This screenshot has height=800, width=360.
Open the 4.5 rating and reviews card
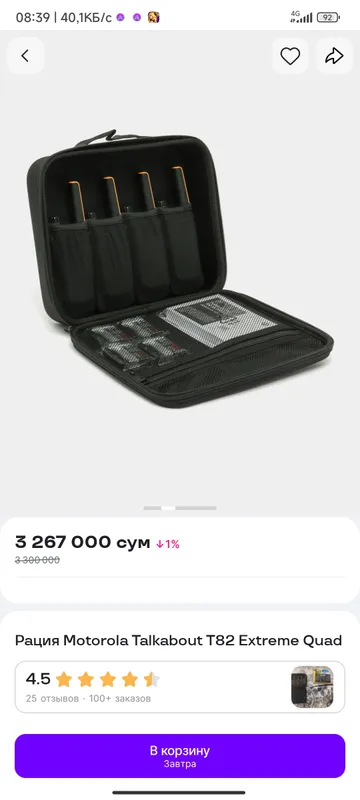click(x=180, y=687)
